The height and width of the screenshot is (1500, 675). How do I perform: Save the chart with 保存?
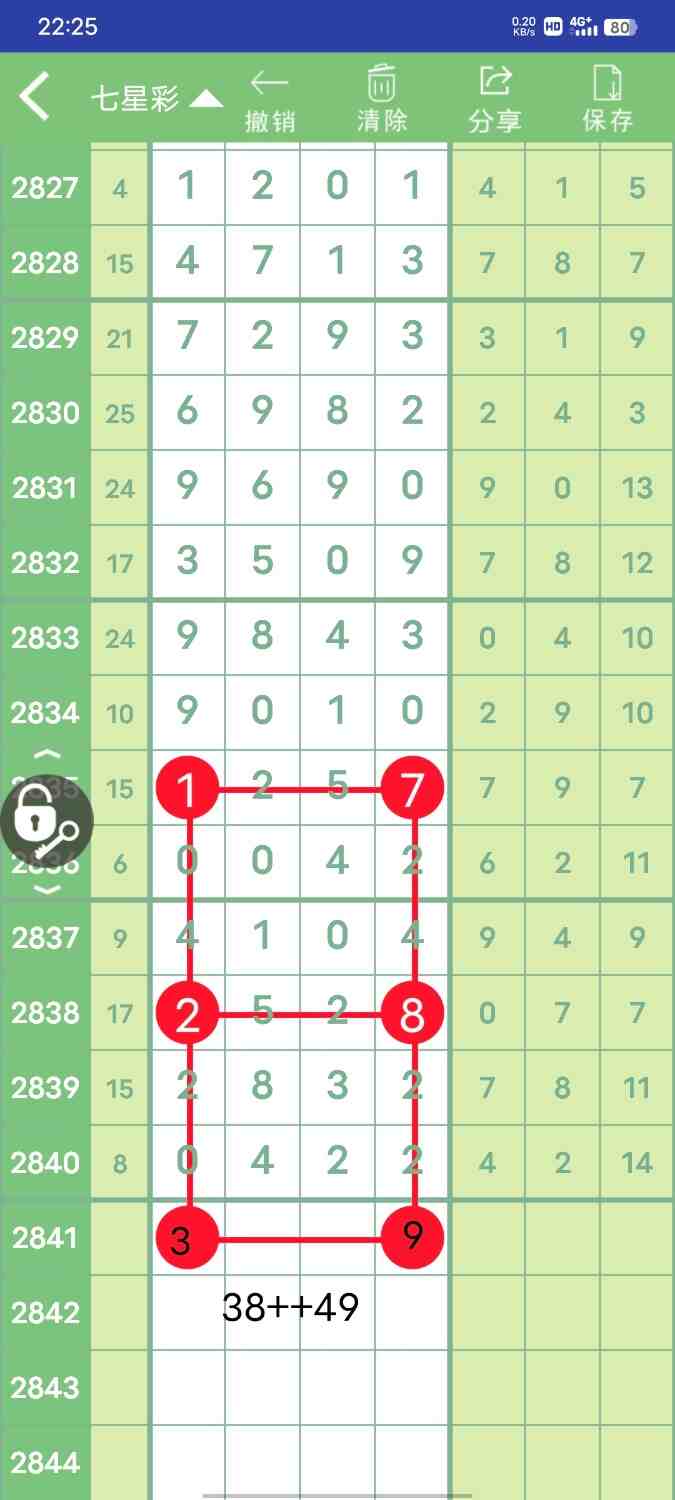608,100
